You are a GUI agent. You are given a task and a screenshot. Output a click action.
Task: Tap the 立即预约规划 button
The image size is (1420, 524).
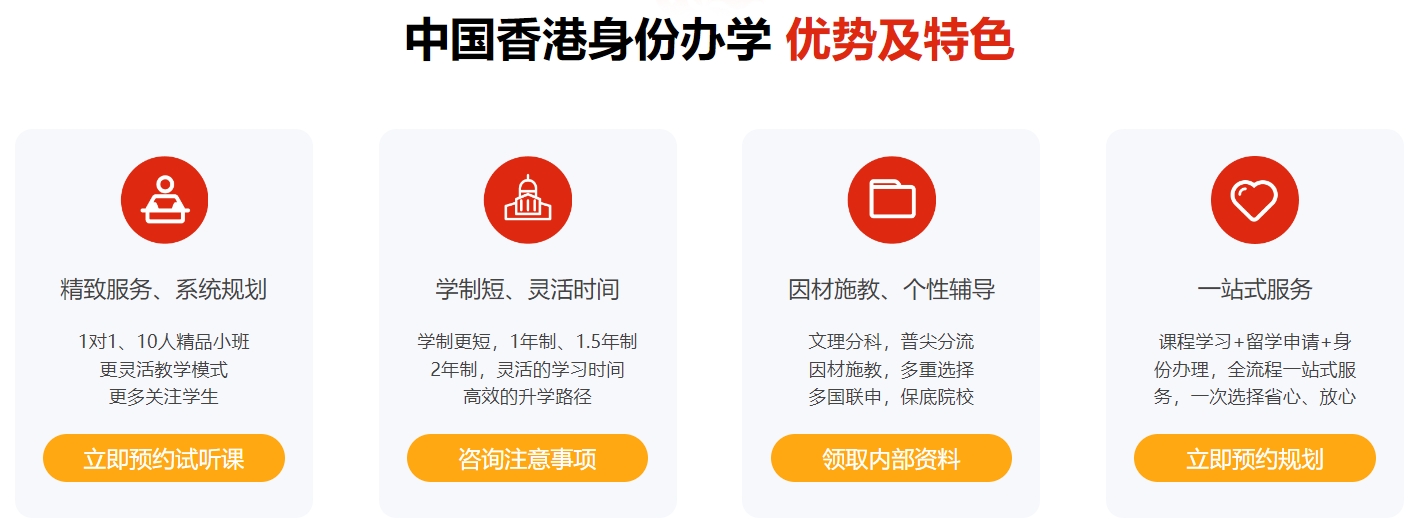(x=1254, y=459)
